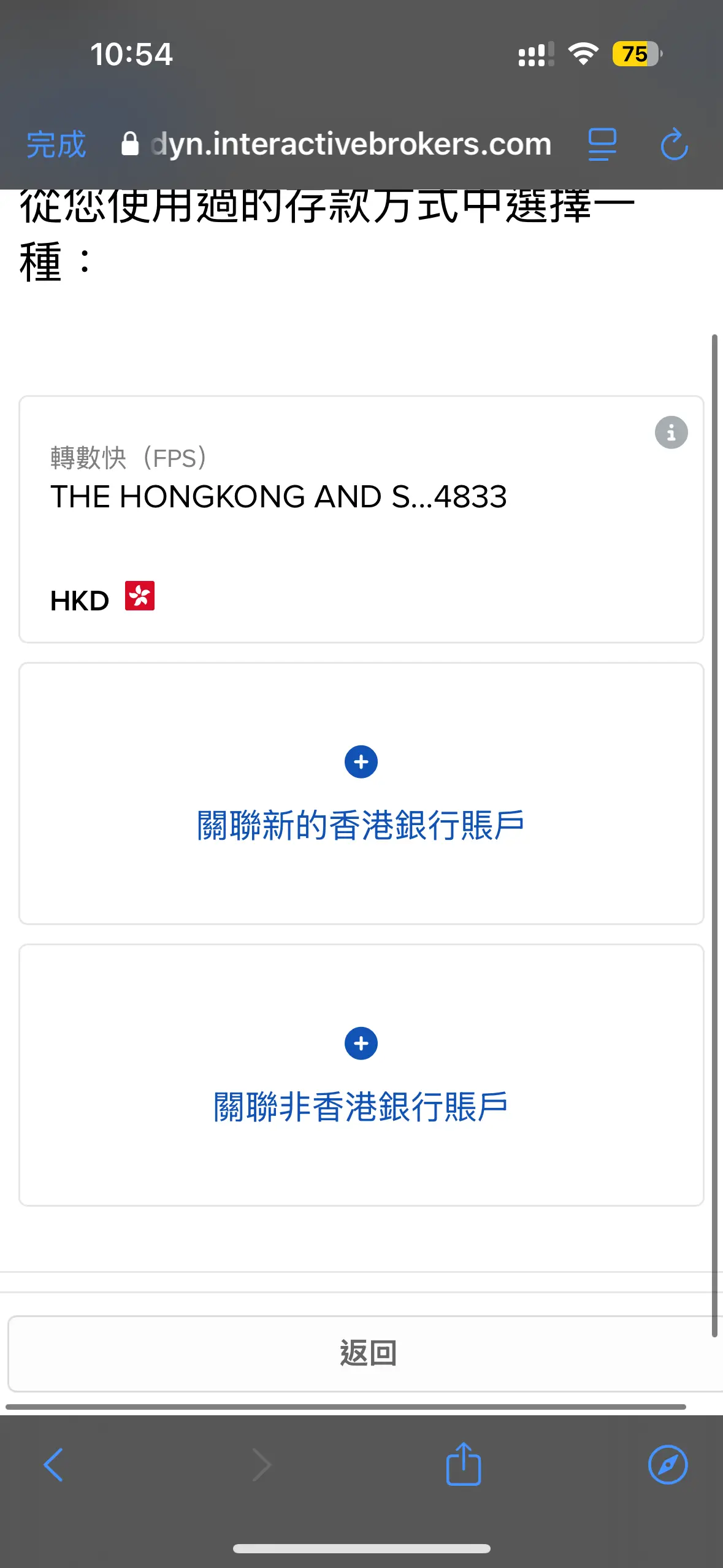The image size is (723, 1568).
Task: Tap 完成 to close the browser view
Action: pos(56,145)
